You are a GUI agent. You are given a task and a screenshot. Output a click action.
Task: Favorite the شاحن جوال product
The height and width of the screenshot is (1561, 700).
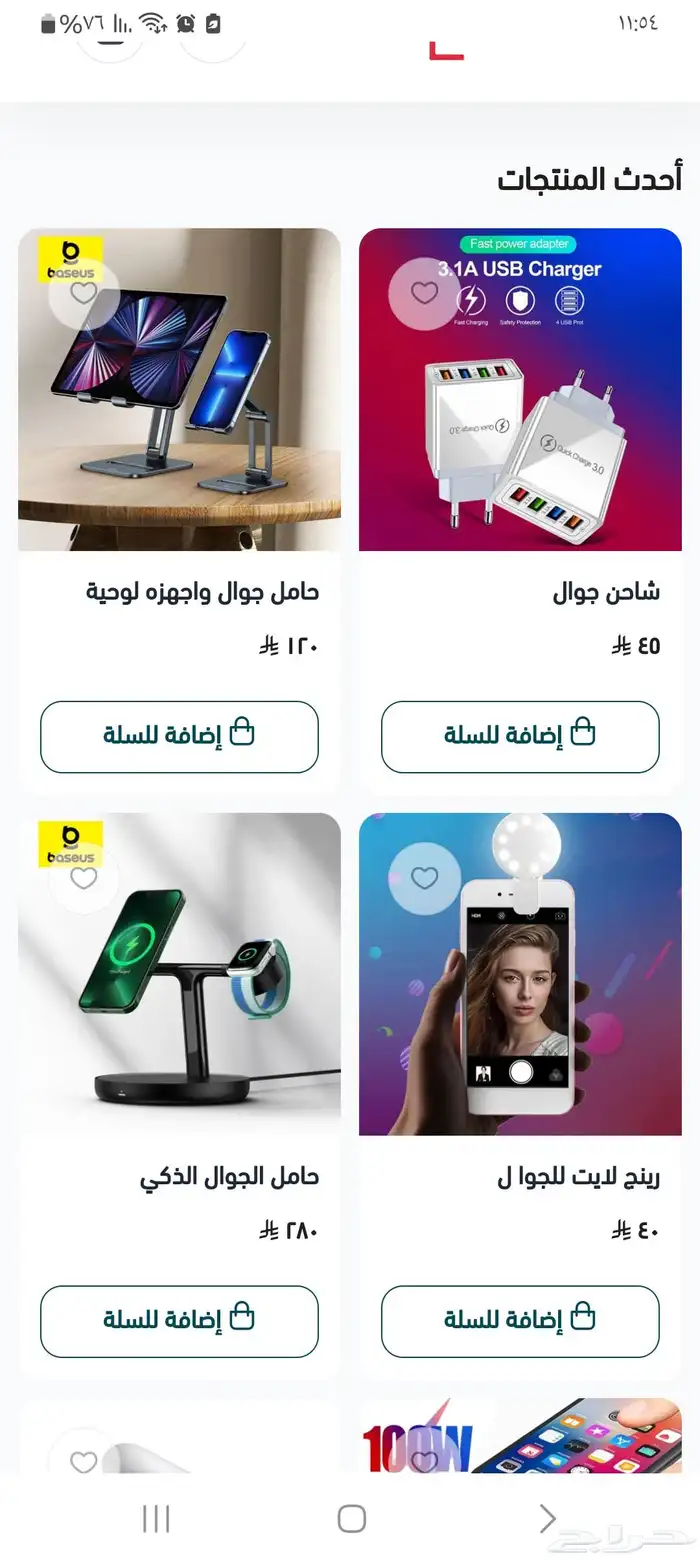(x=425, y=293)
